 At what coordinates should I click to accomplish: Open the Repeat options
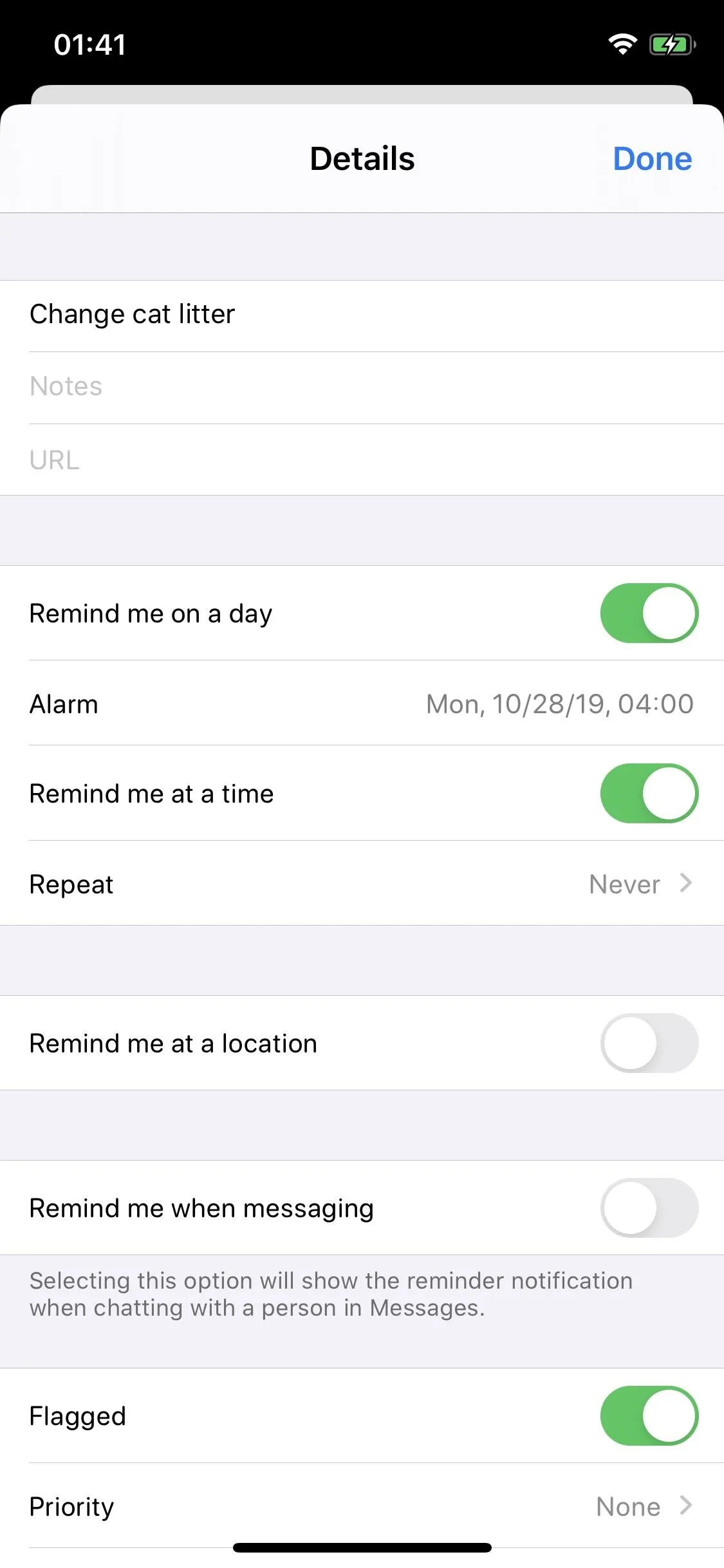362,884
